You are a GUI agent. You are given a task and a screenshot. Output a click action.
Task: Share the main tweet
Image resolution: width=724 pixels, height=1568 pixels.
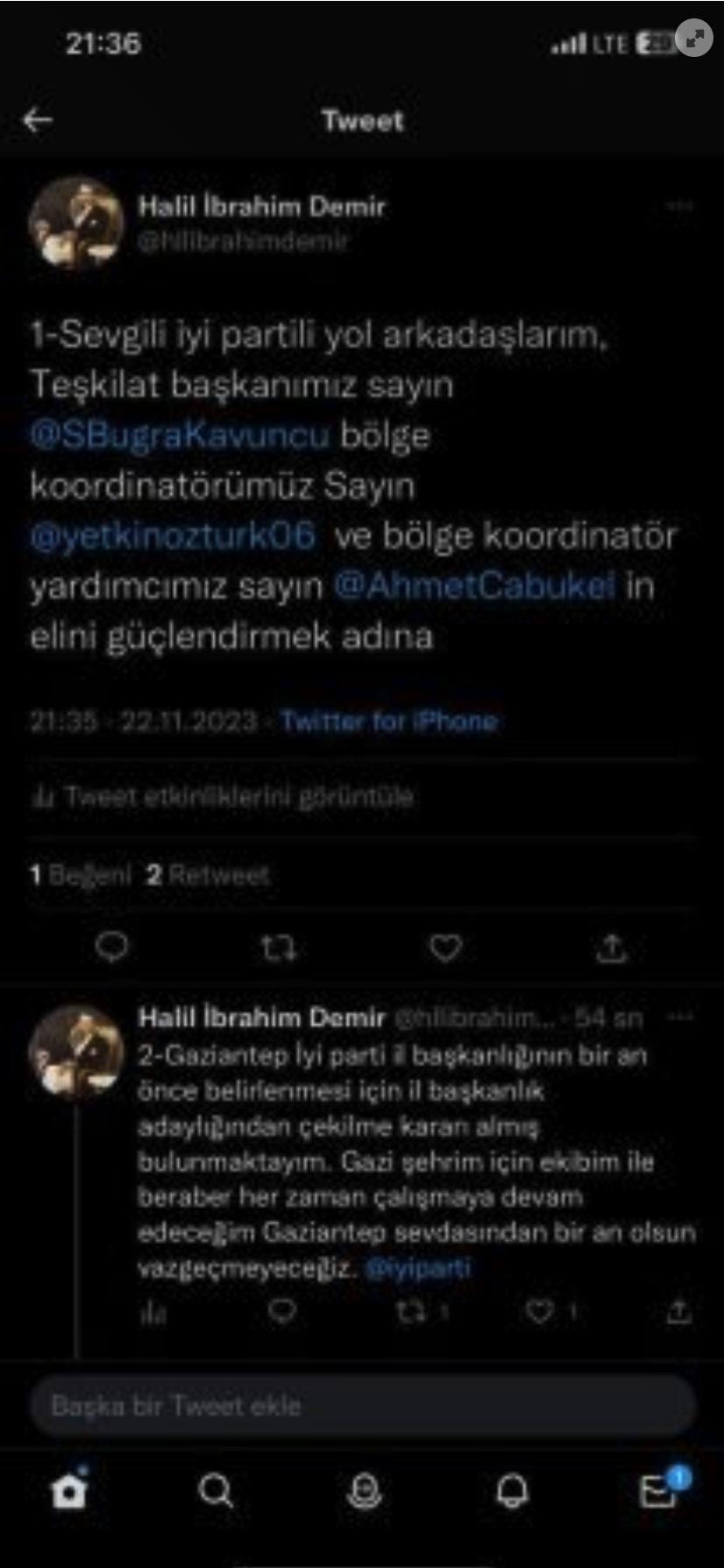point(612,948)
